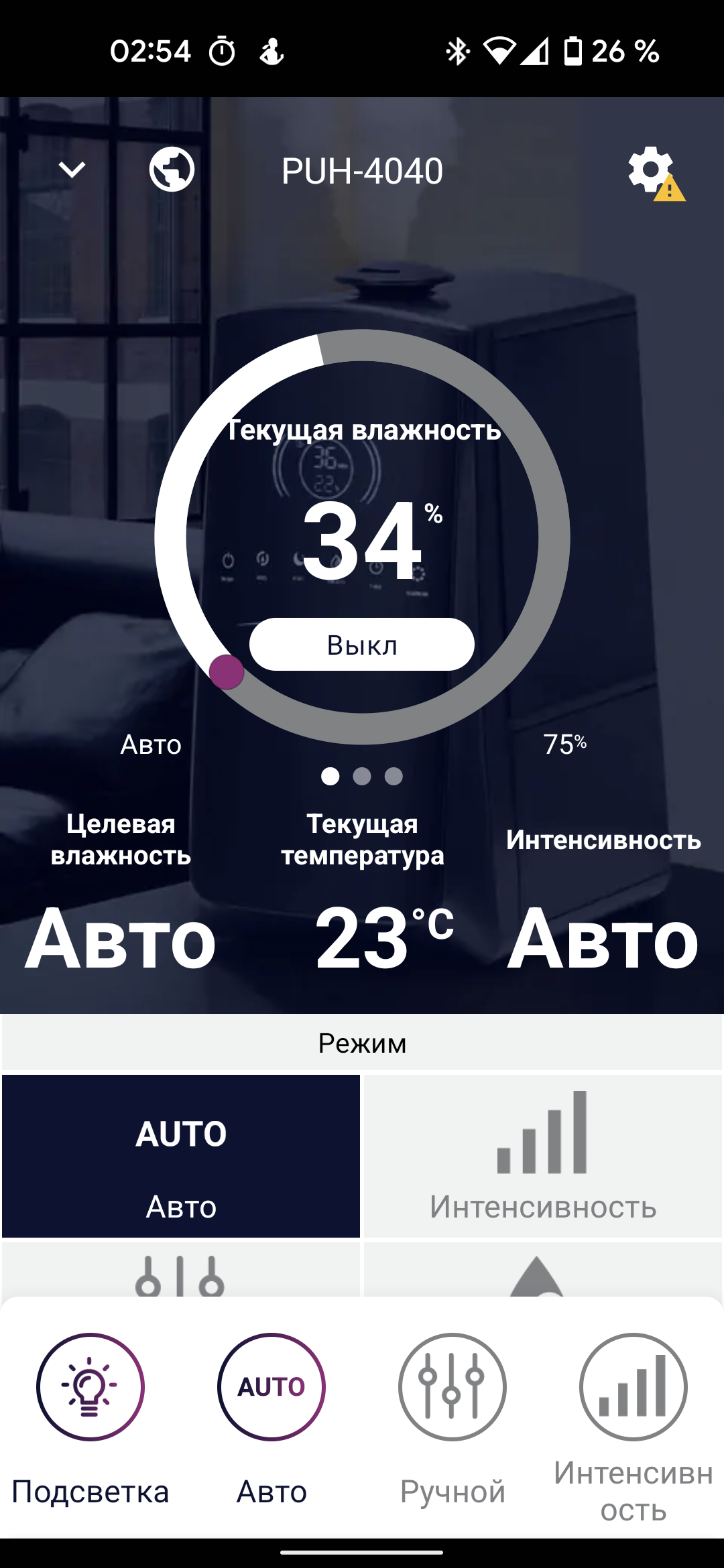
Task: Select the Интенсивность mode tile
Action: coord(543,1156)
